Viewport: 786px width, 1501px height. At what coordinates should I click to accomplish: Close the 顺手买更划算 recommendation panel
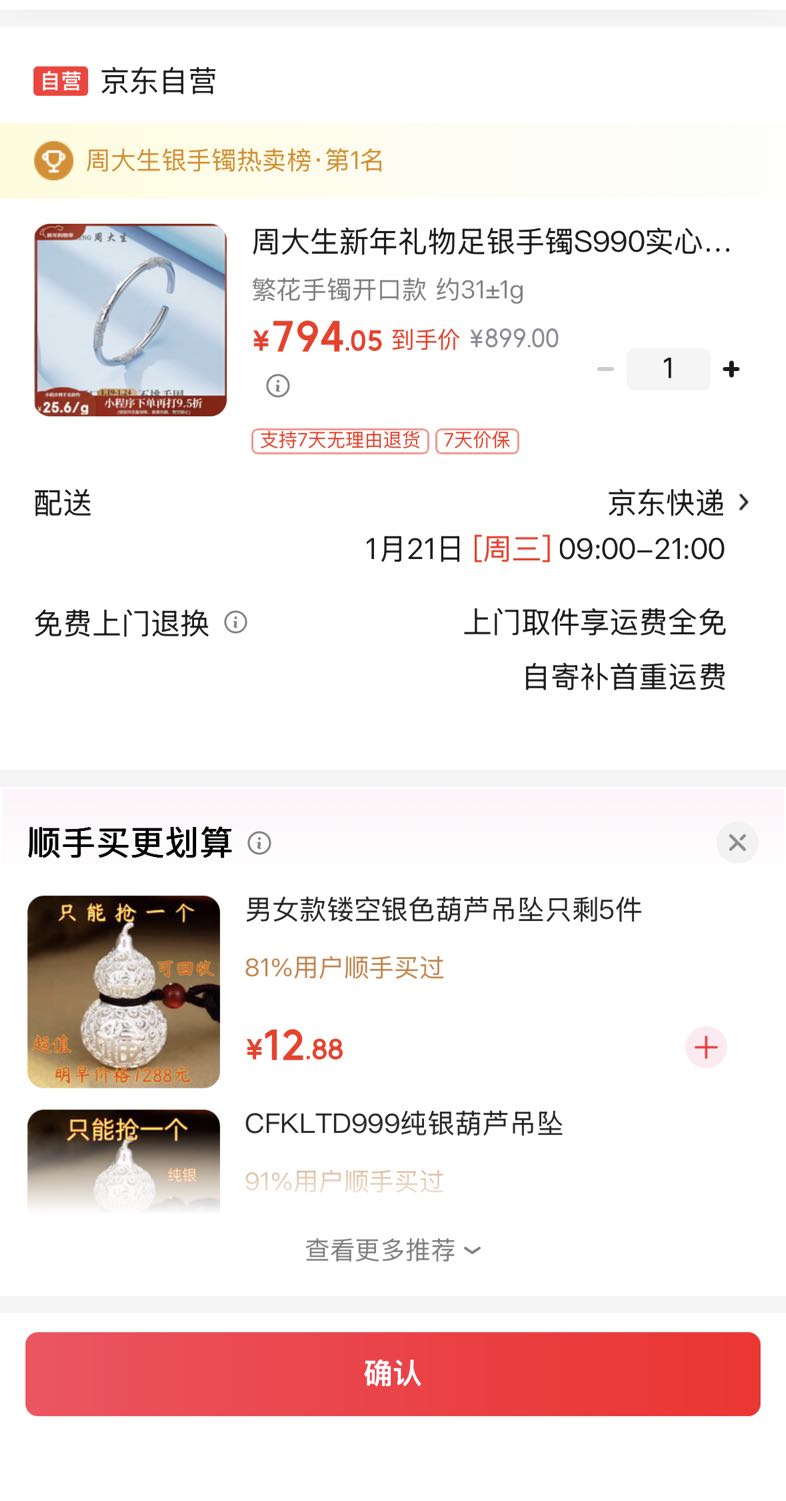738,843
